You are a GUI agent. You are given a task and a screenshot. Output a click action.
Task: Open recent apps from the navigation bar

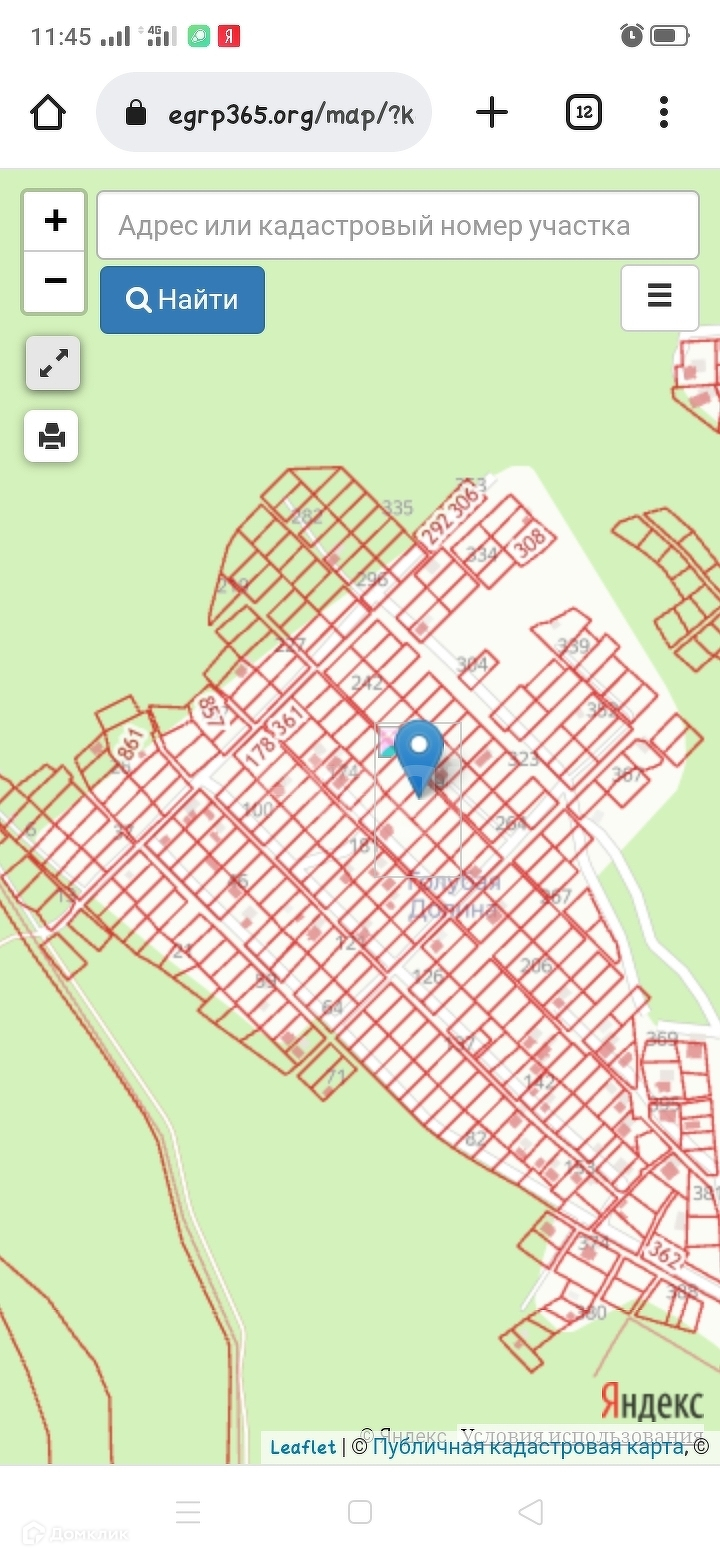point(188,1512)
